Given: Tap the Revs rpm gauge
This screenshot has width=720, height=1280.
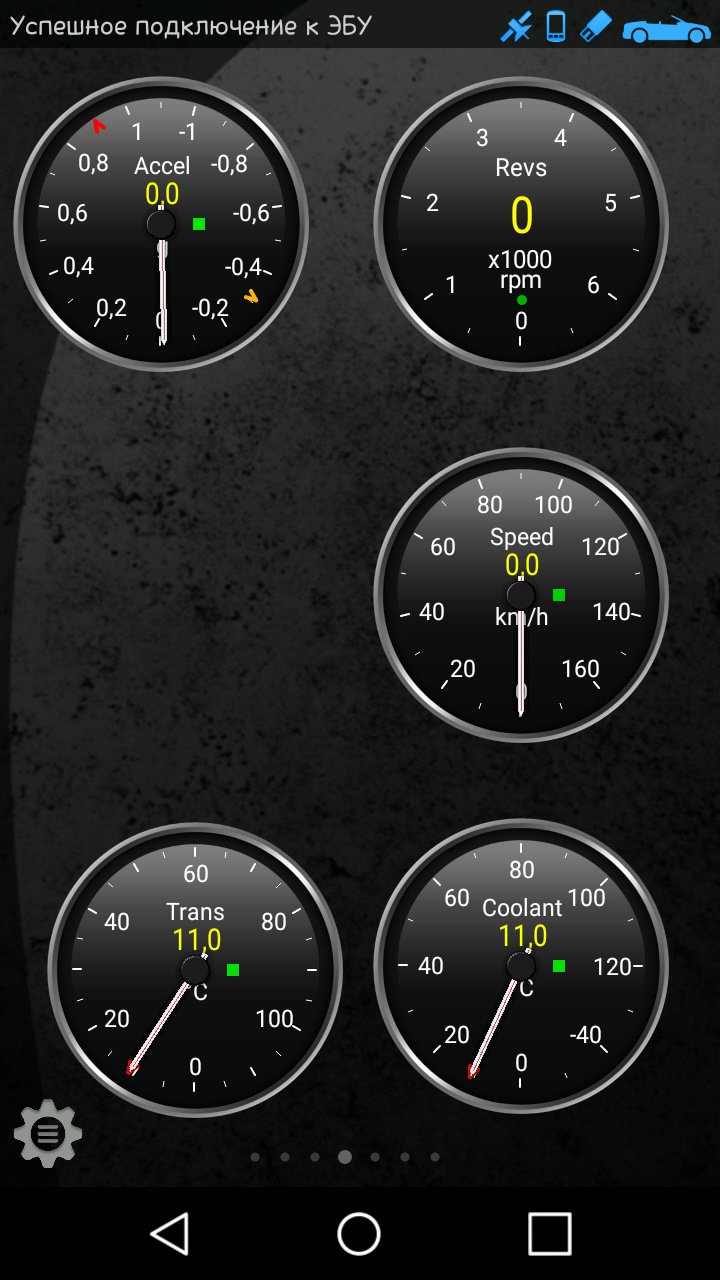Looking at the screenshot, I should click(521, 224).
